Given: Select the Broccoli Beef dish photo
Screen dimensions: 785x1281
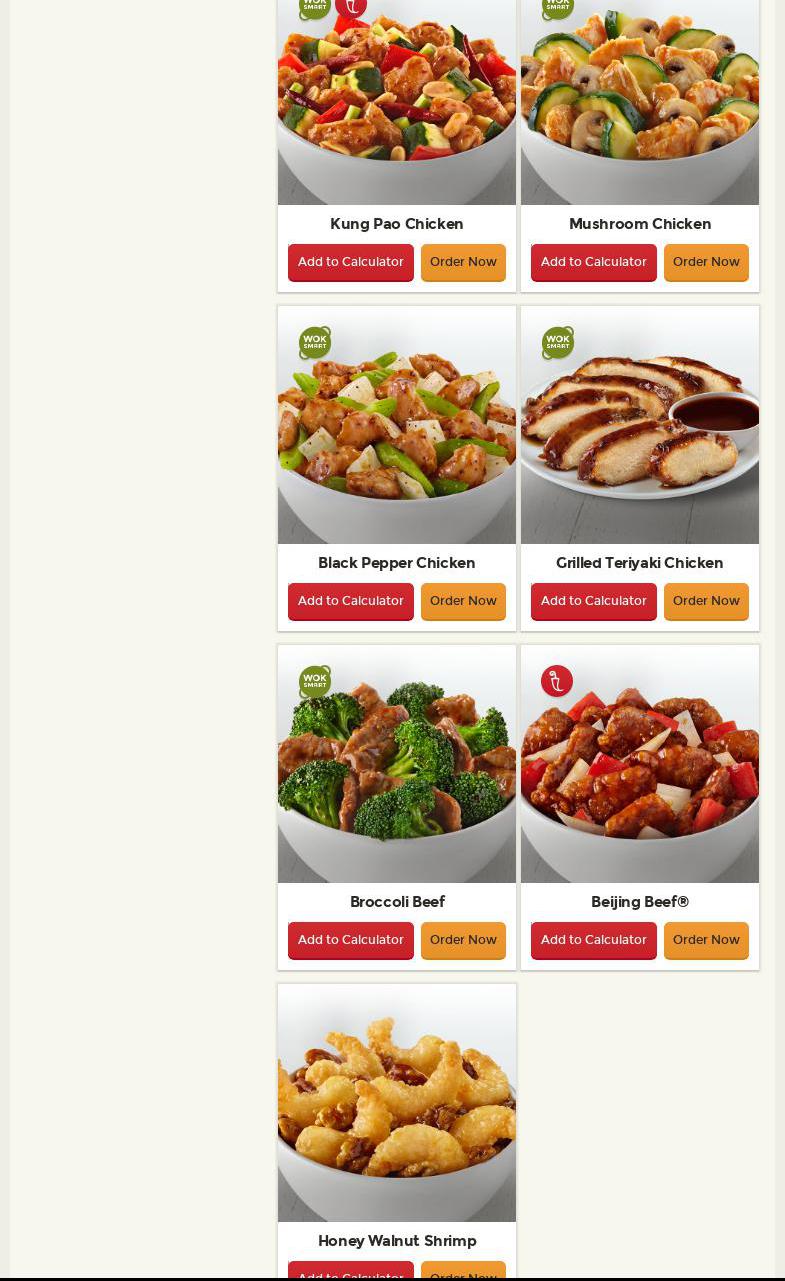Looking at the screenshot, I should click(x=397, y=764).
